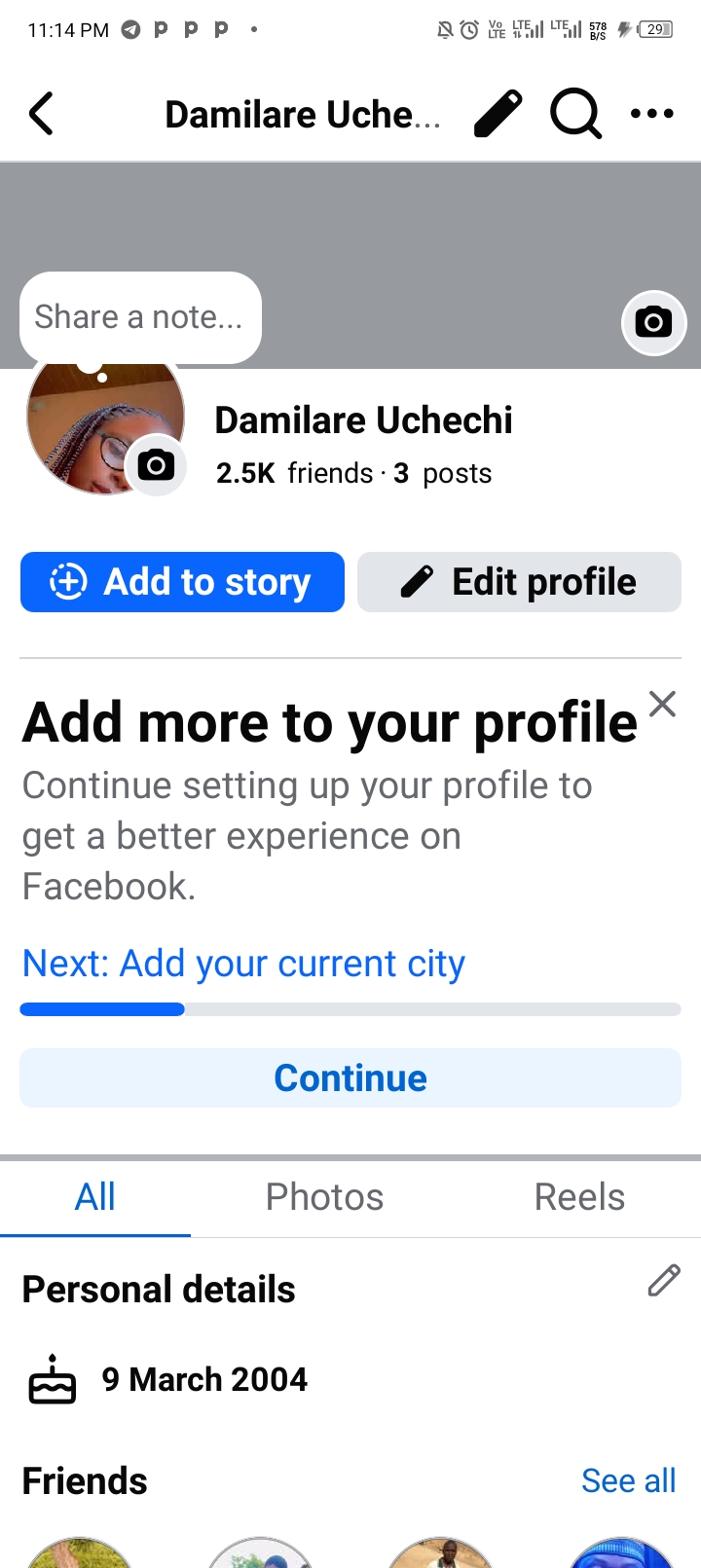This screenshot has width=701, height=1568.
Task: Tap the Next: Add your current city link
Action: point(243,964)
